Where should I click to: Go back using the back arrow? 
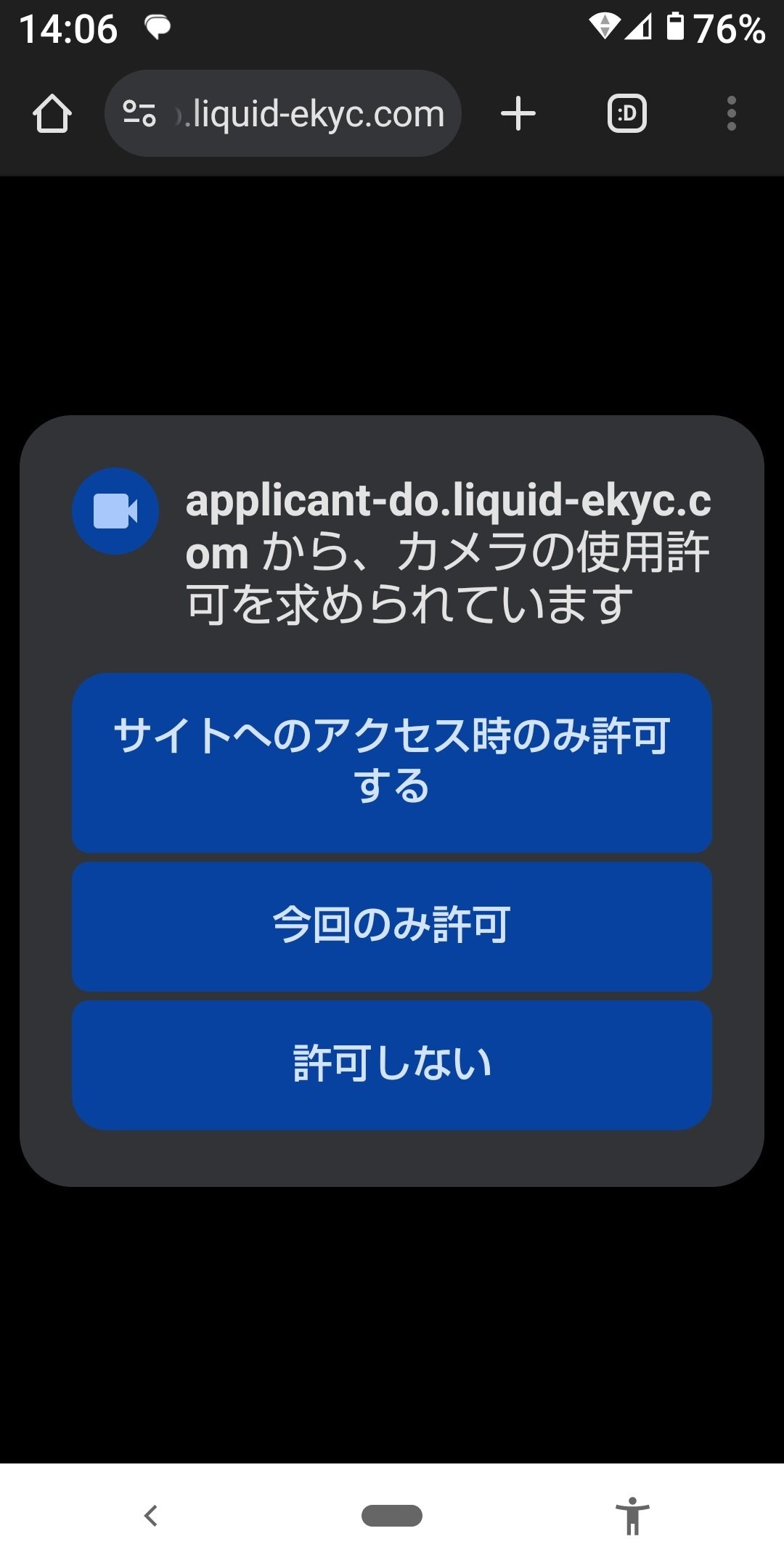tap(150, 1515)
